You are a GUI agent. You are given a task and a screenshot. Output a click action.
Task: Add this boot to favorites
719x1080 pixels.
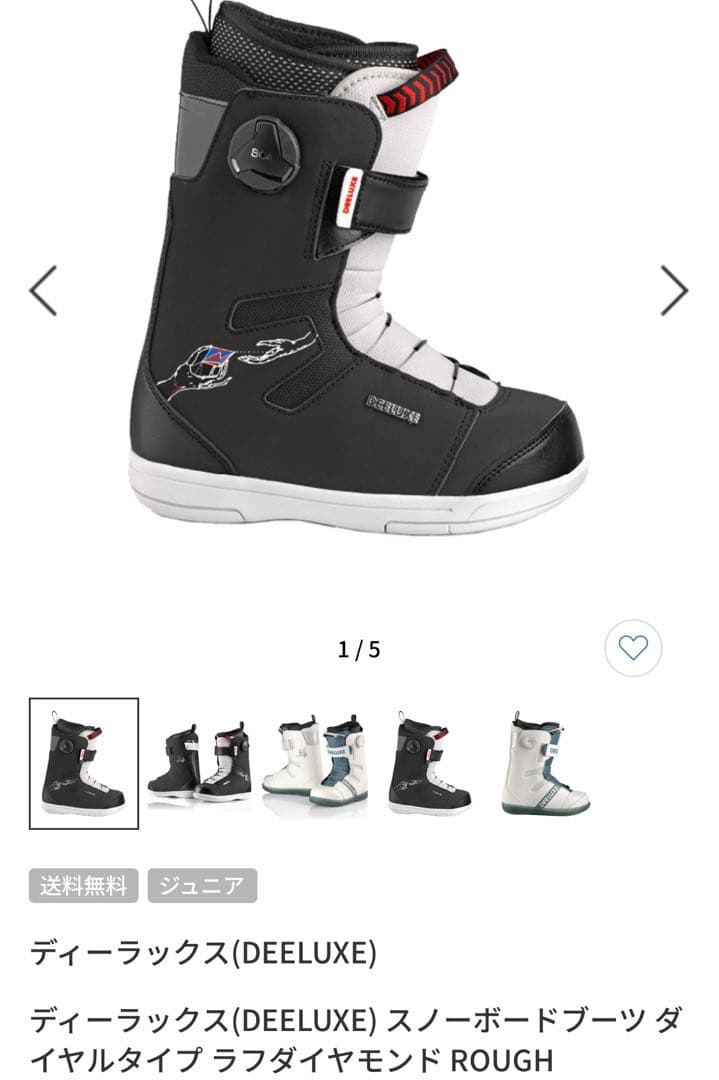633,648
